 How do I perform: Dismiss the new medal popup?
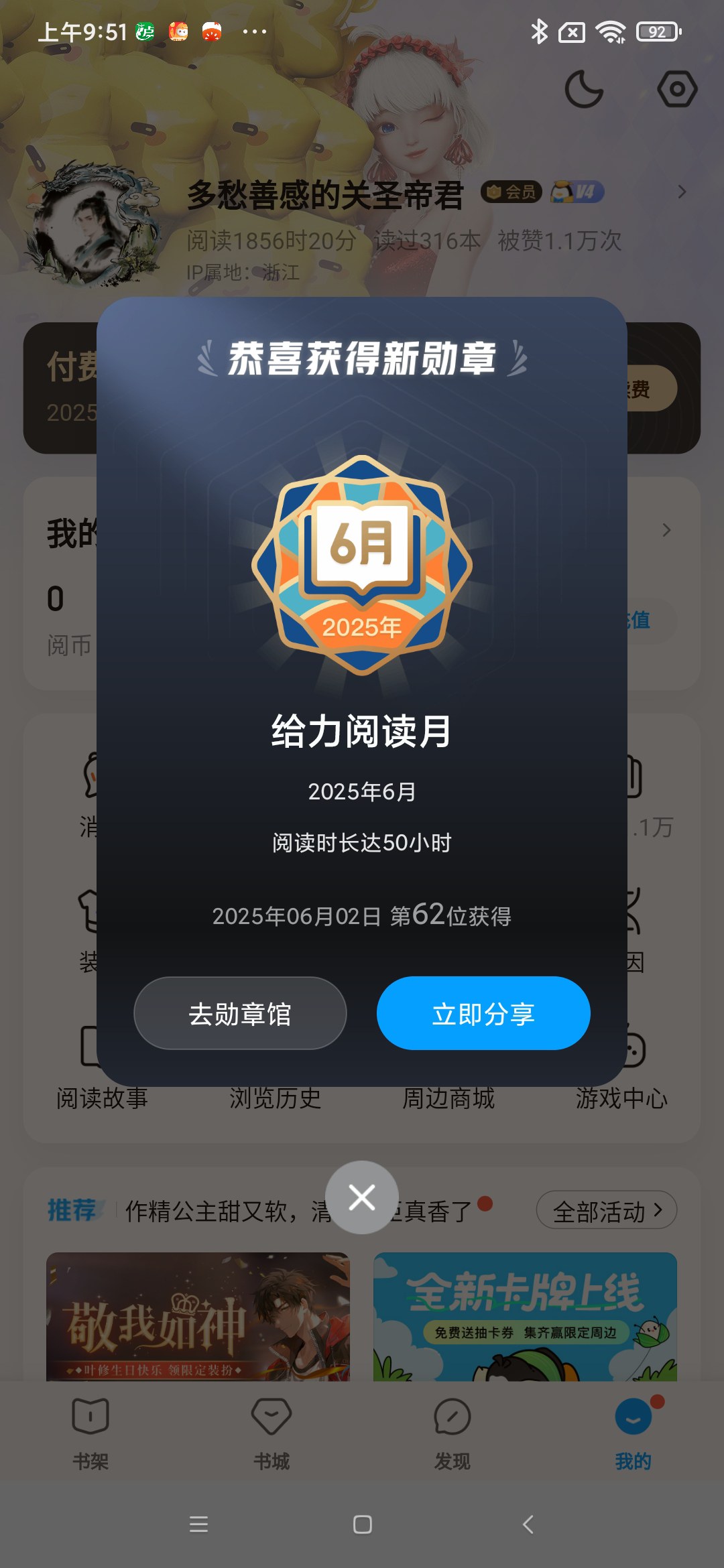[x=362, y=1197]
